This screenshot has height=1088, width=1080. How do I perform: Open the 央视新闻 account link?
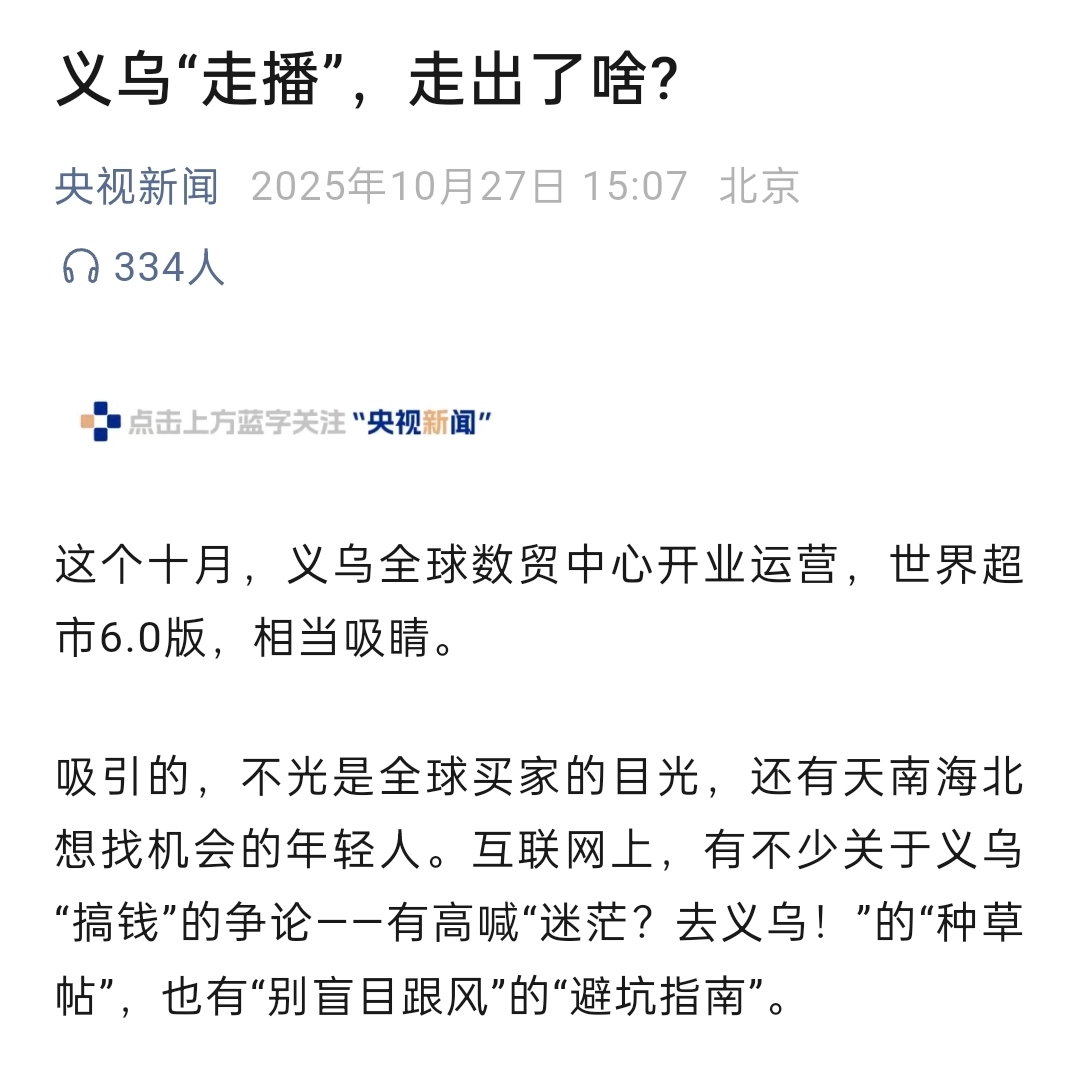(137, 186)
